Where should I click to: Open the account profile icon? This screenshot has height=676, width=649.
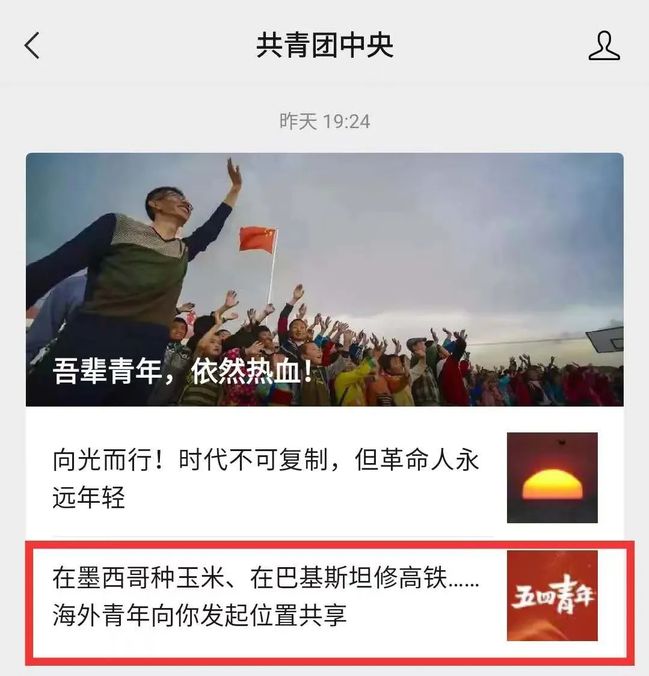[604, 46]
